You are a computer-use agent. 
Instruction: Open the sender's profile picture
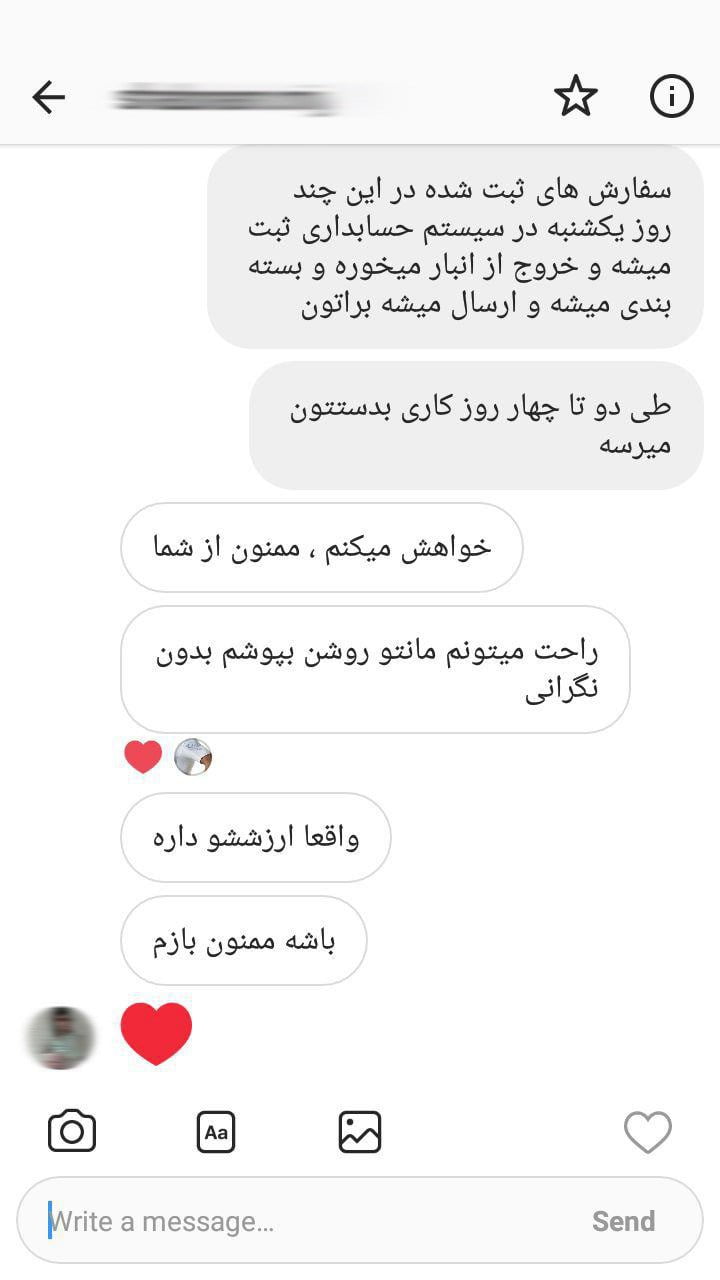[x=61, y=1037]
